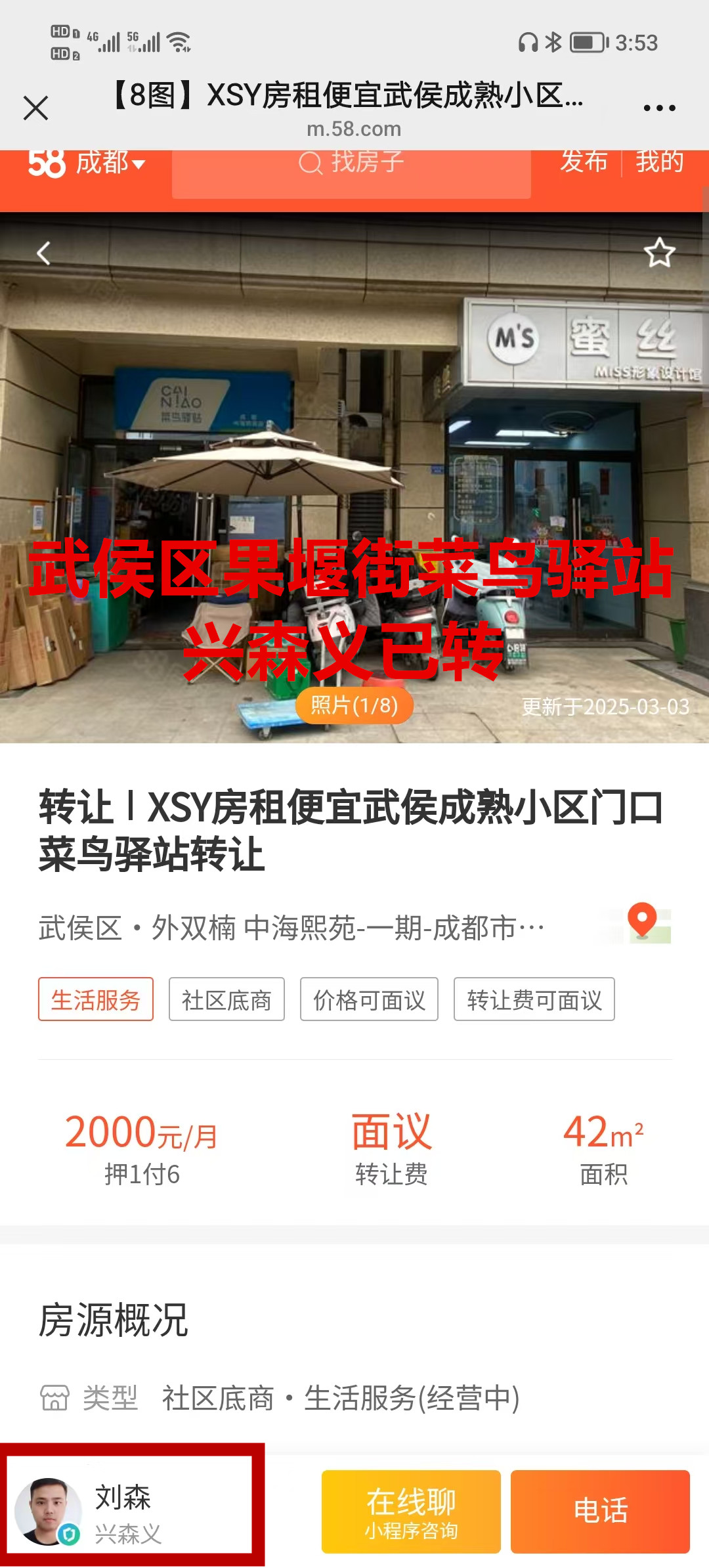Call the agent via 电话 button

[600, 1512]
